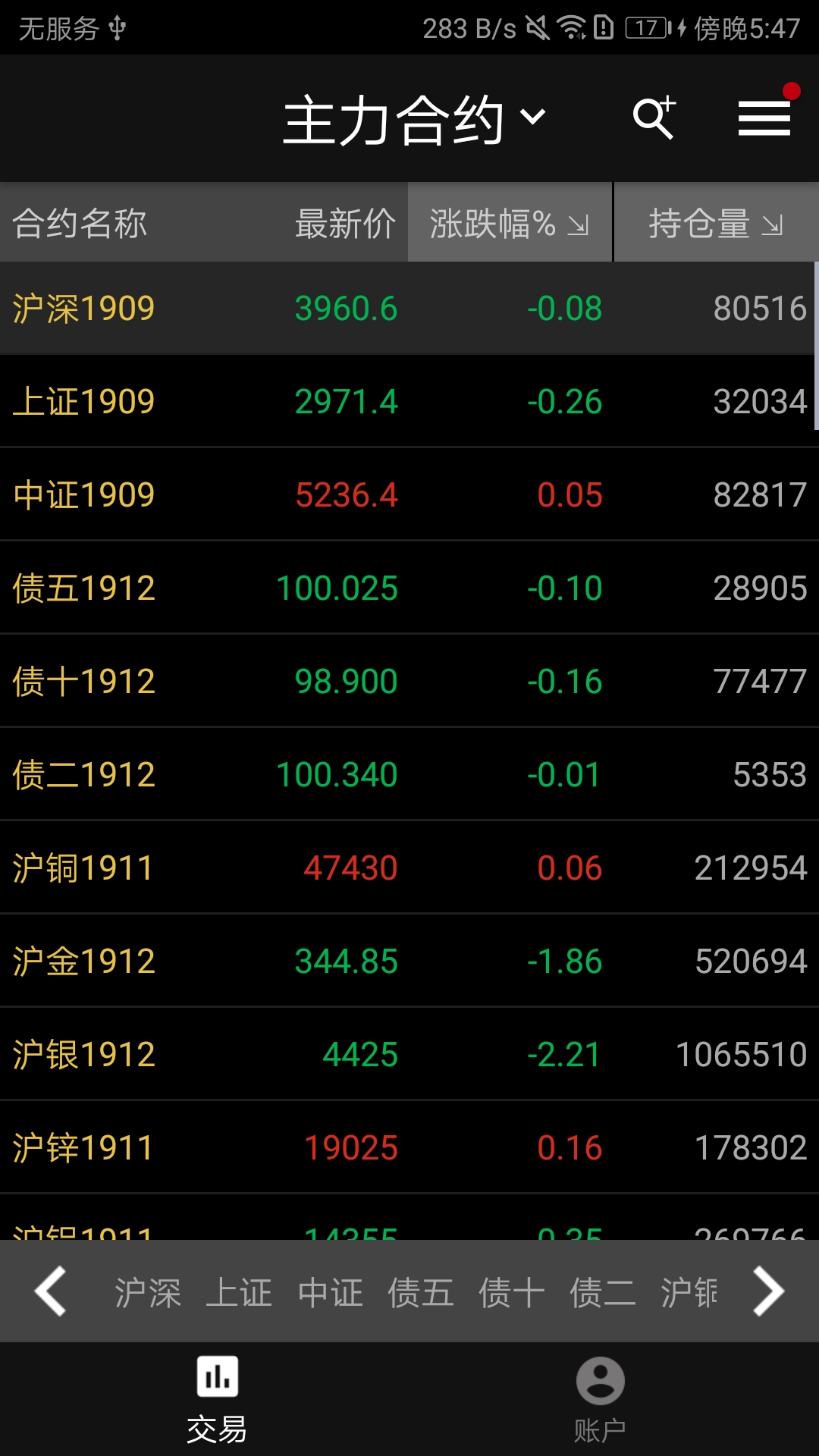The width and height of the screenshot is (819, 1456).
Task: Open the 沪金1912 contract row
Action: coord(409,962)
